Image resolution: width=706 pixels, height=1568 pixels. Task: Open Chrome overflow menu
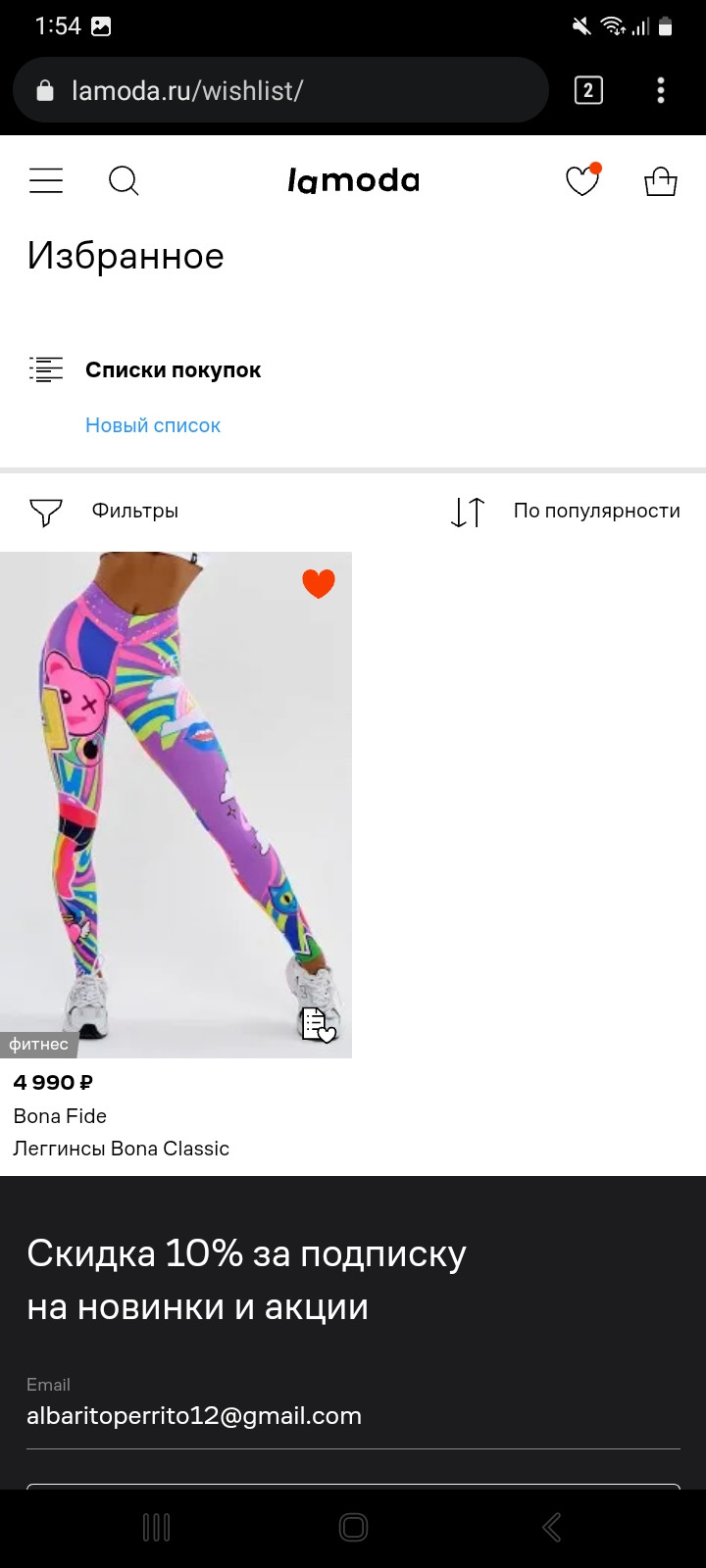[661, 91]
